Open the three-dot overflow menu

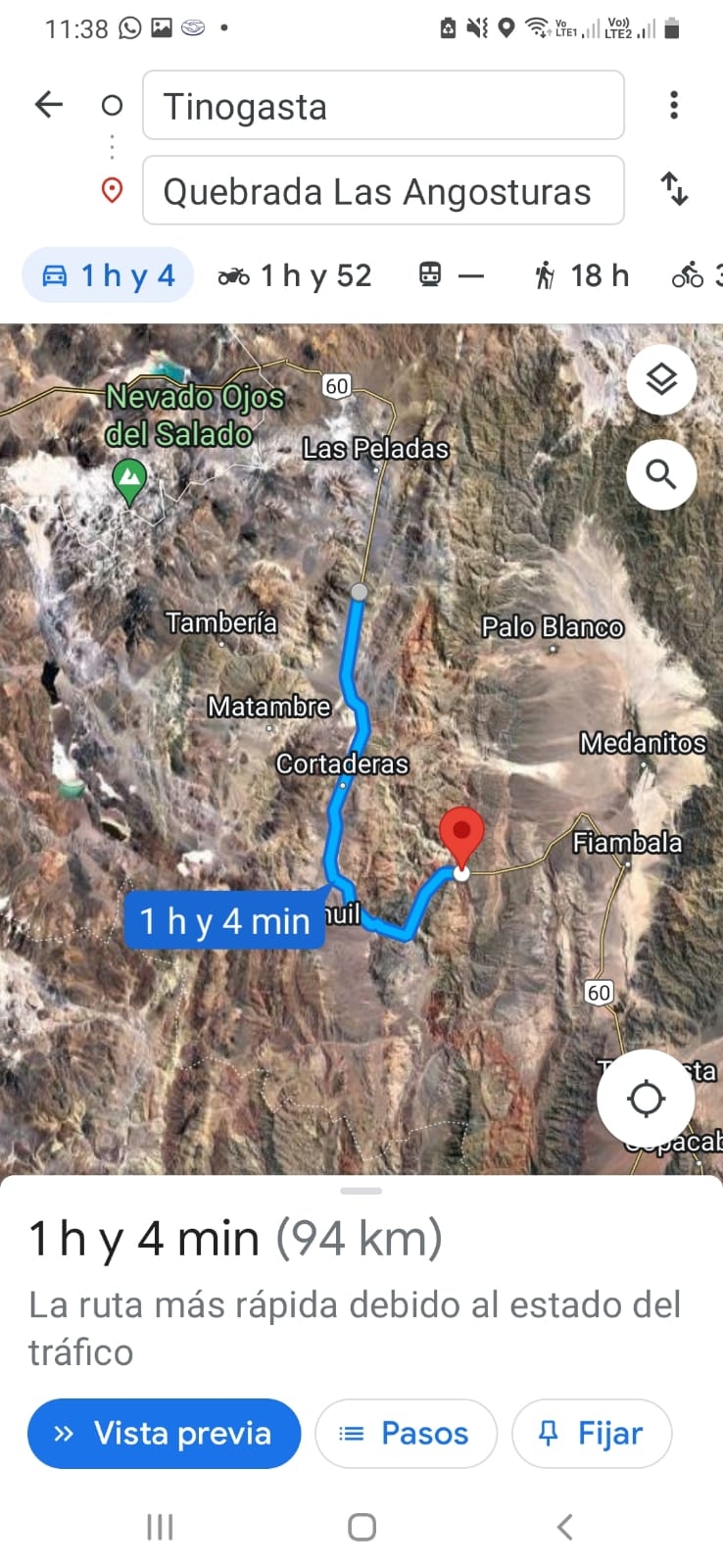(x=673, y=105)
